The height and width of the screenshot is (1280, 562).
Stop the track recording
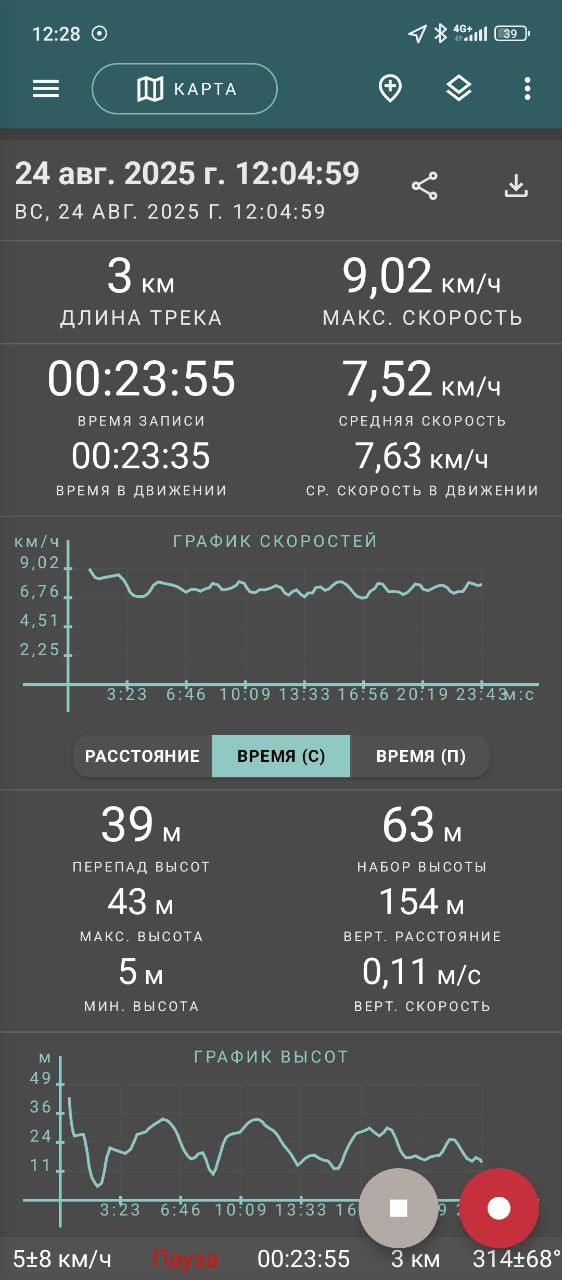tap(399, 1208)
